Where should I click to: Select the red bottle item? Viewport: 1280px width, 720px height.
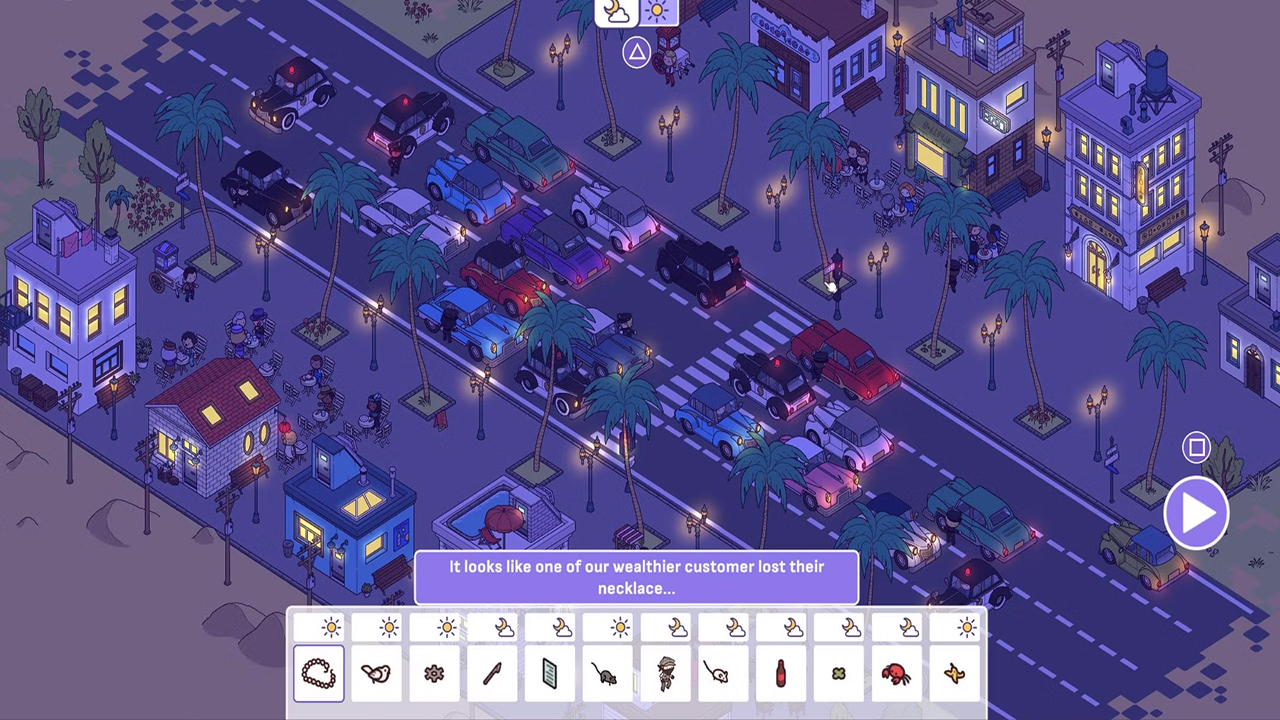[780, 673]
